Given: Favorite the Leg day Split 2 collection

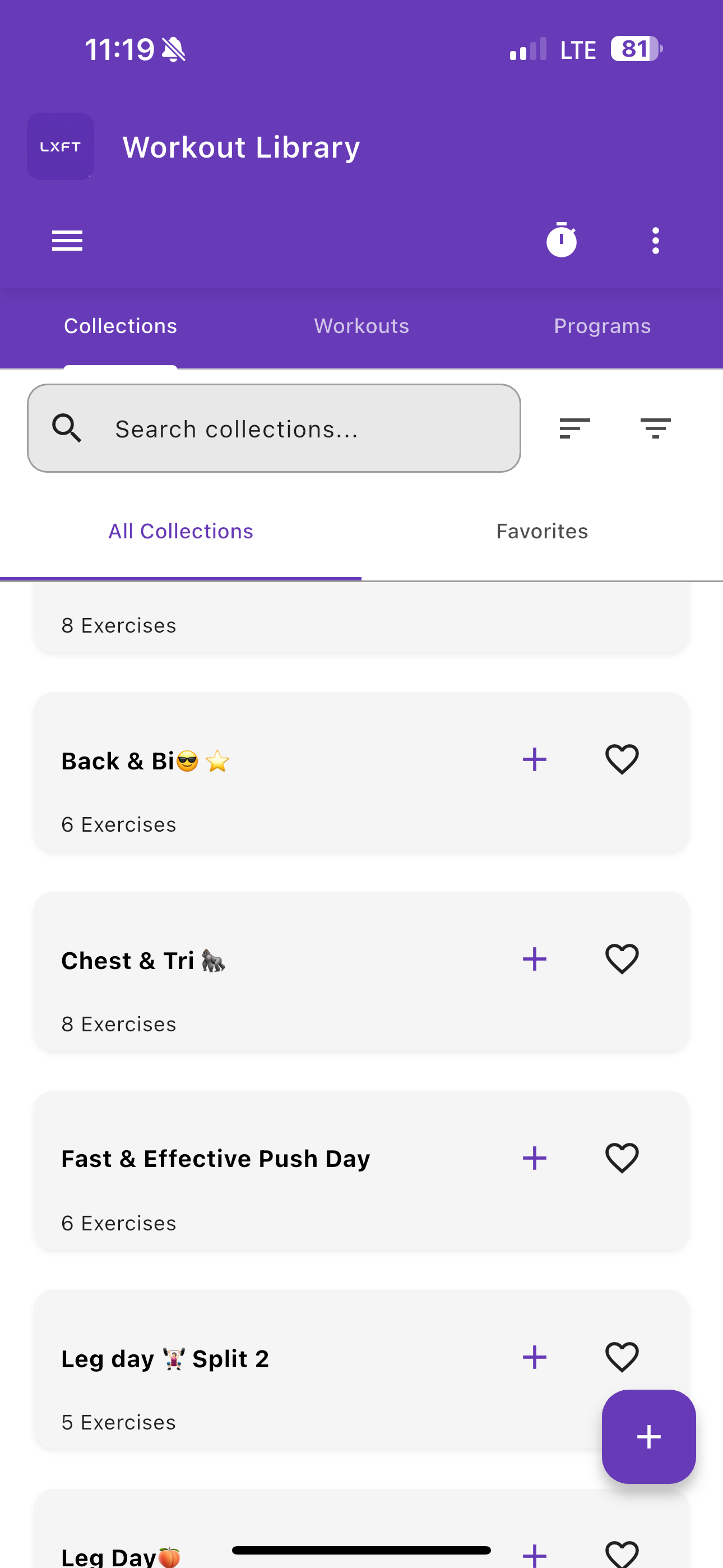Looking at the screenshot, I should tap(622, 1357).
